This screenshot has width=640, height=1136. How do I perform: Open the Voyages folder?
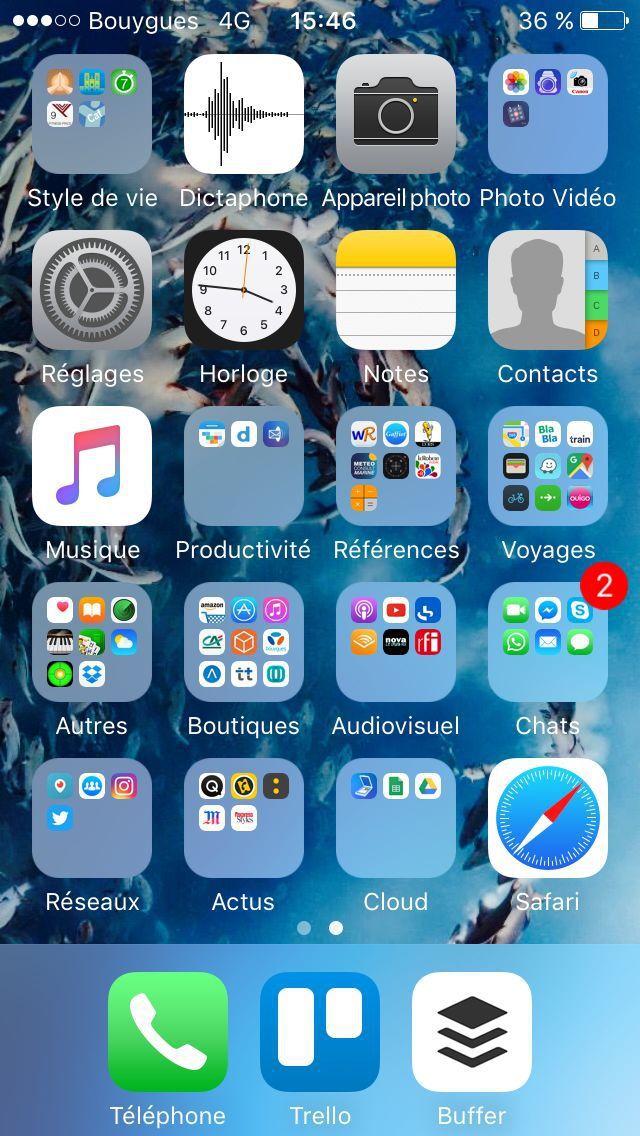pos(548,466)
